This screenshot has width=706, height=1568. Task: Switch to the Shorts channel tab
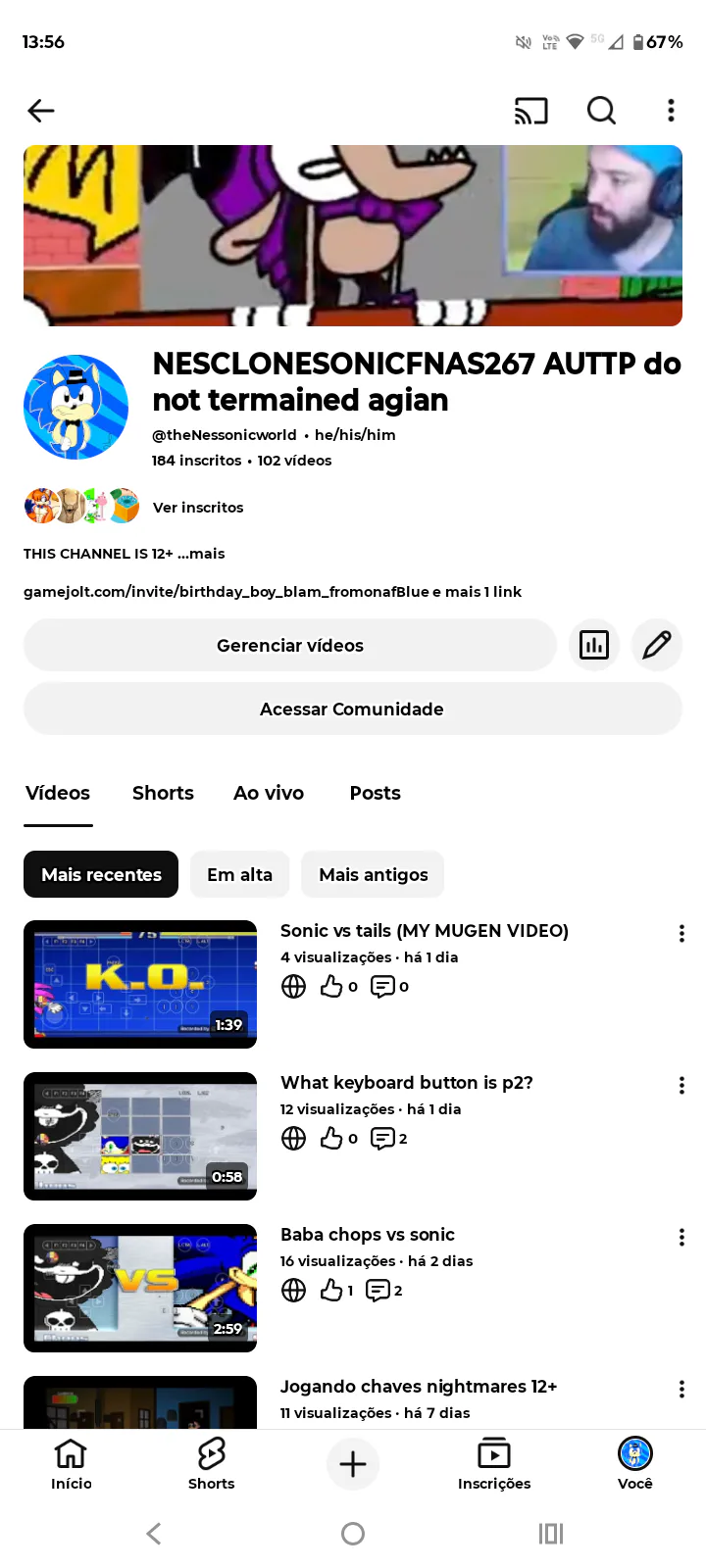(x=163, y=793)
